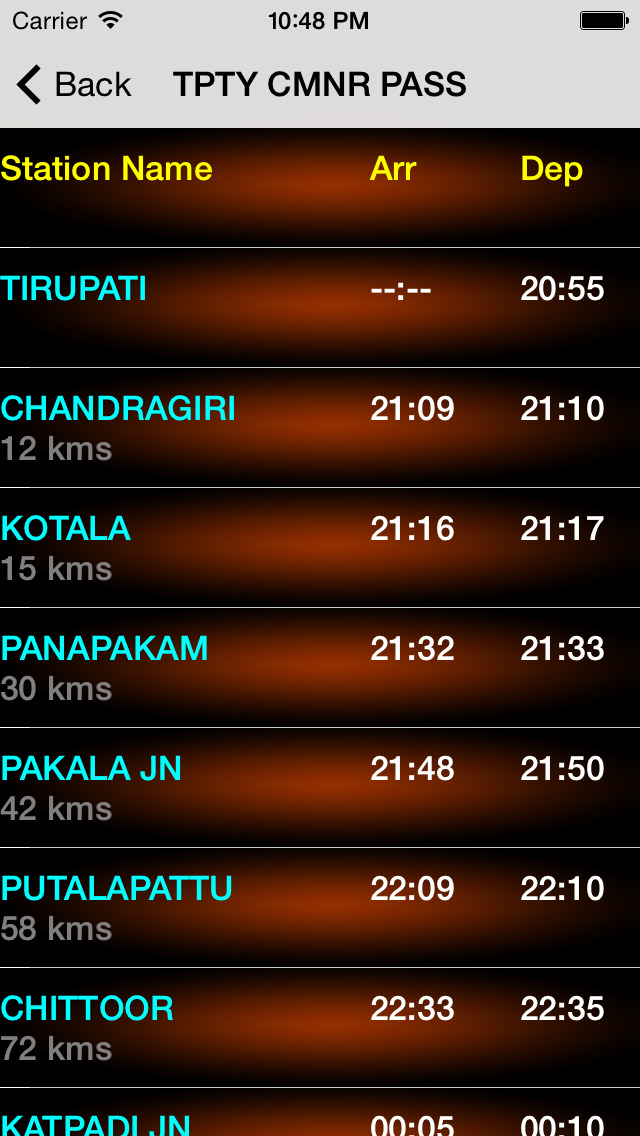The width and height of the screenshot is (640, 1136).
Task: Go back using the Back button
Action: [74, 85]
